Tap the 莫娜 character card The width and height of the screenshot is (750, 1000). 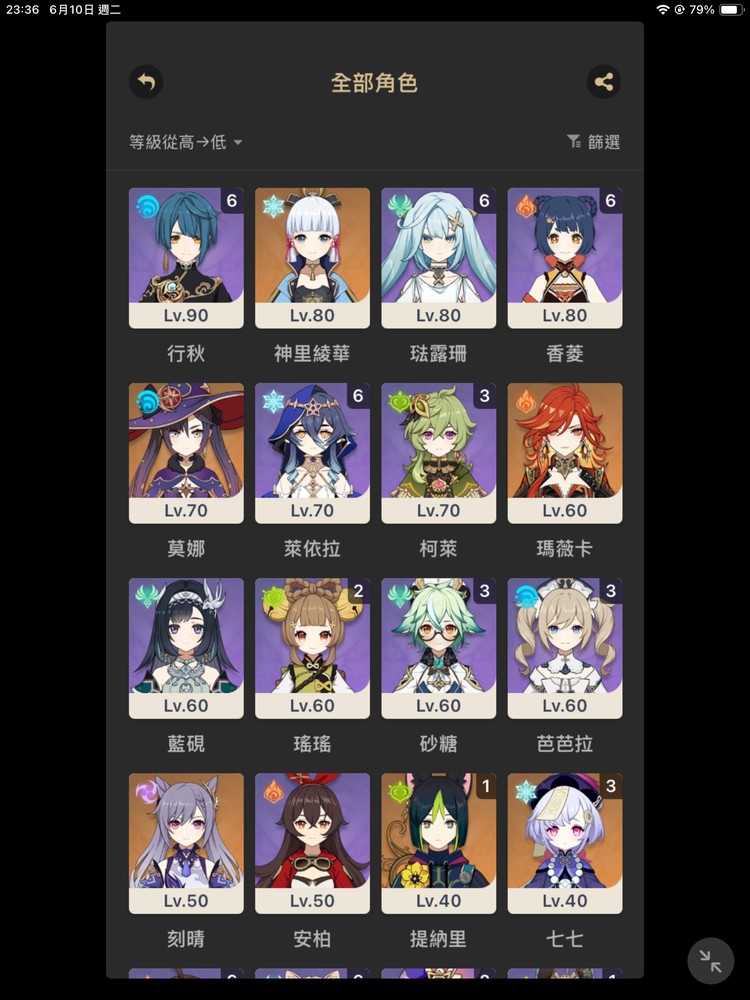[186, 453]
